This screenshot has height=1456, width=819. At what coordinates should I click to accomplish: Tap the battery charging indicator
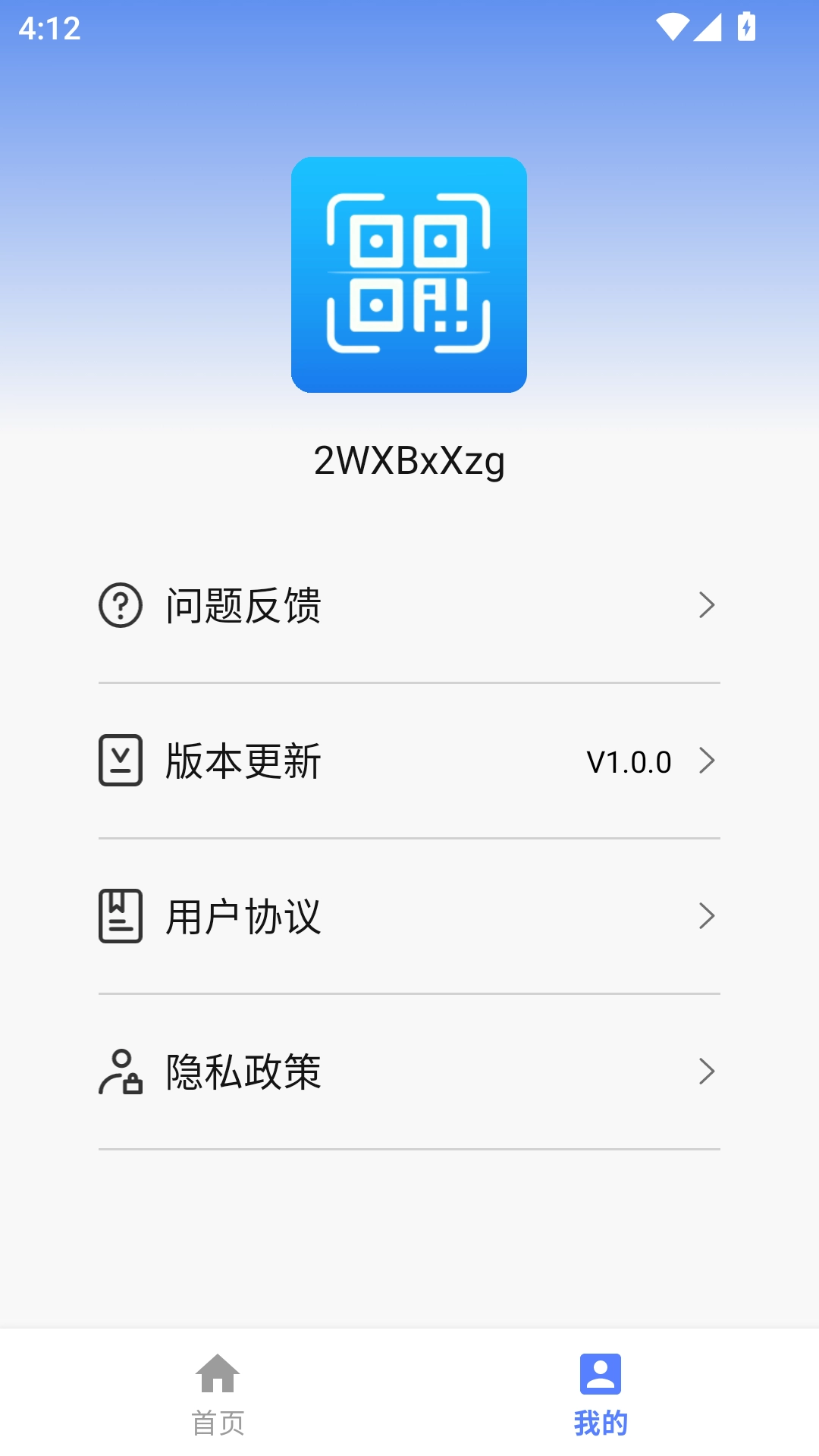pyautogui.click(x=747, y=29)
